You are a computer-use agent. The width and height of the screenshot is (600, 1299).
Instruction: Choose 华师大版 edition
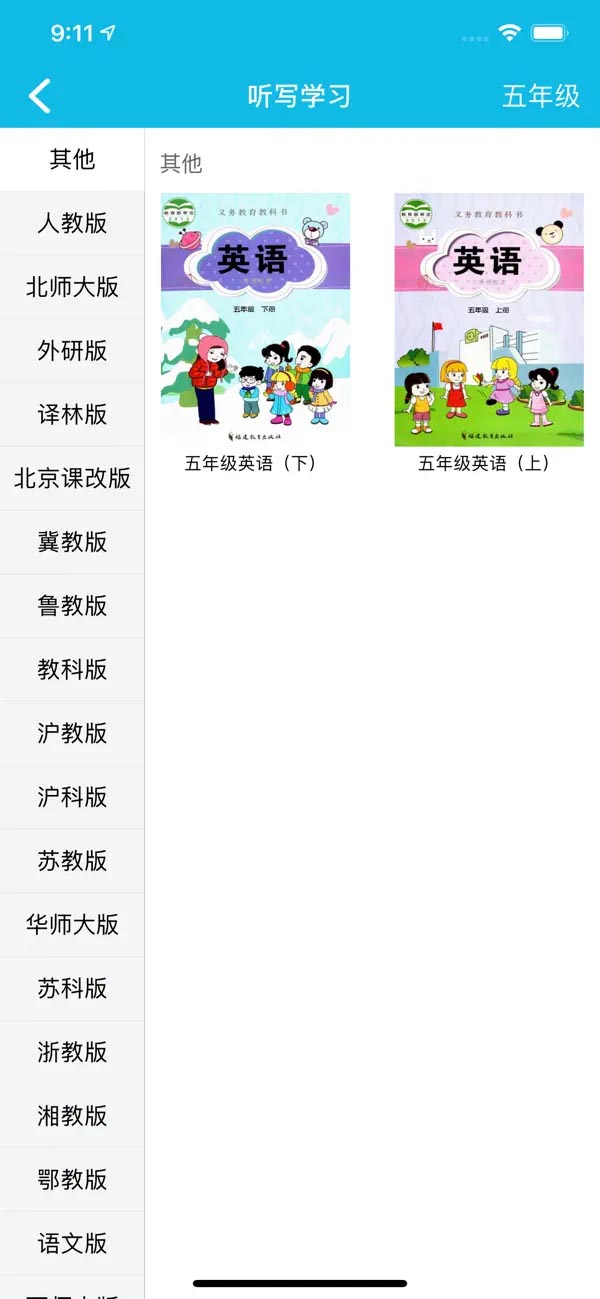coord(72,925)
